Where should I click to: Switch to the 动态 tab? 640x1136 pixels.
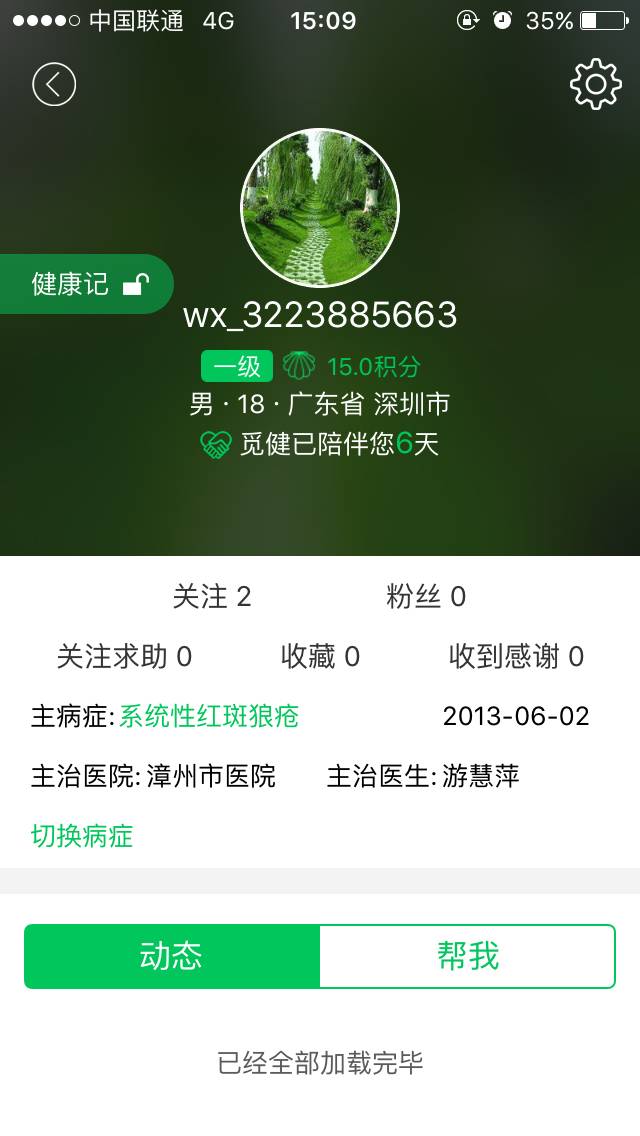click(172, 957)
